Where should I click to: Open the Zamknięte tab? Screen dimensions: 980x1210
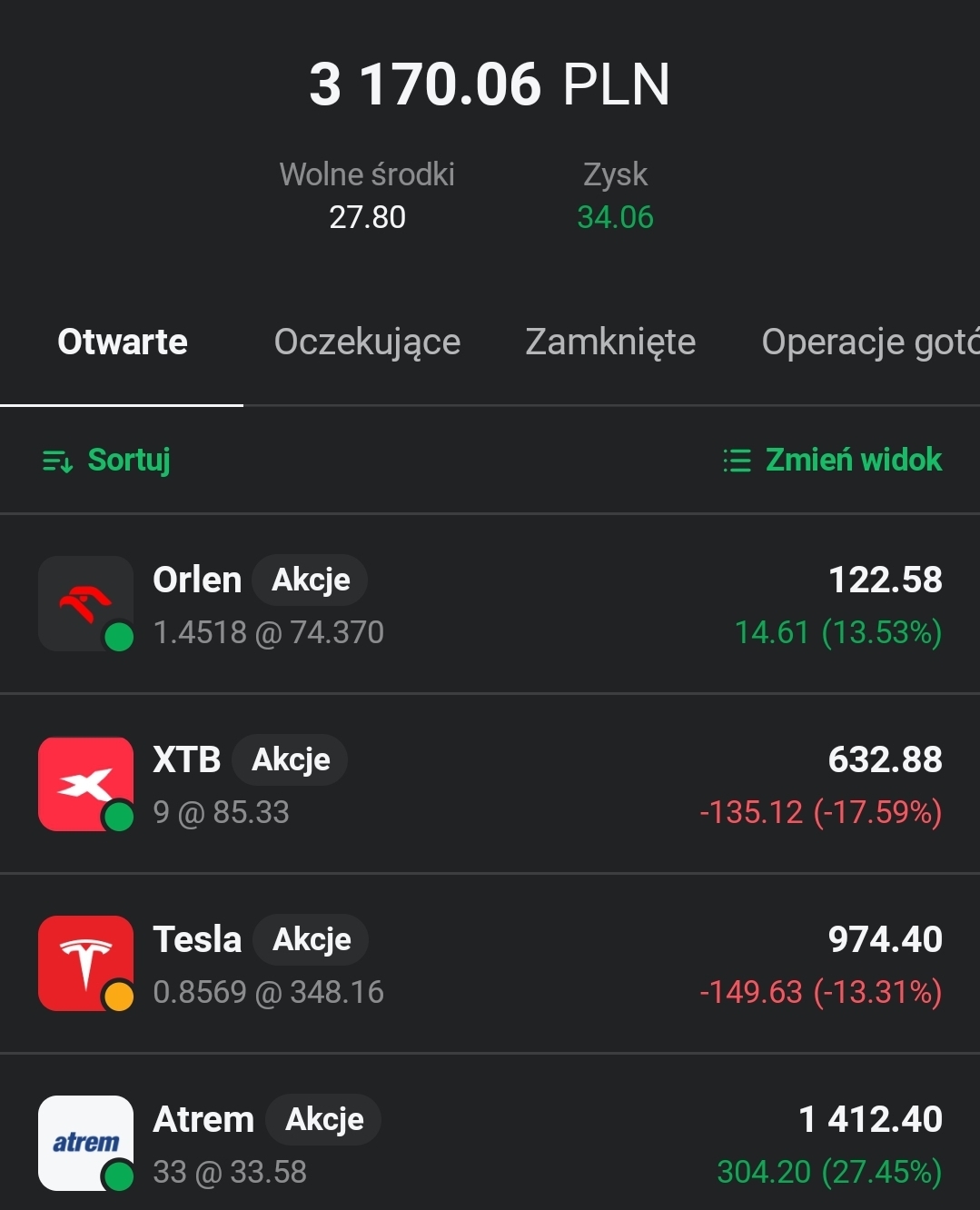610,342
